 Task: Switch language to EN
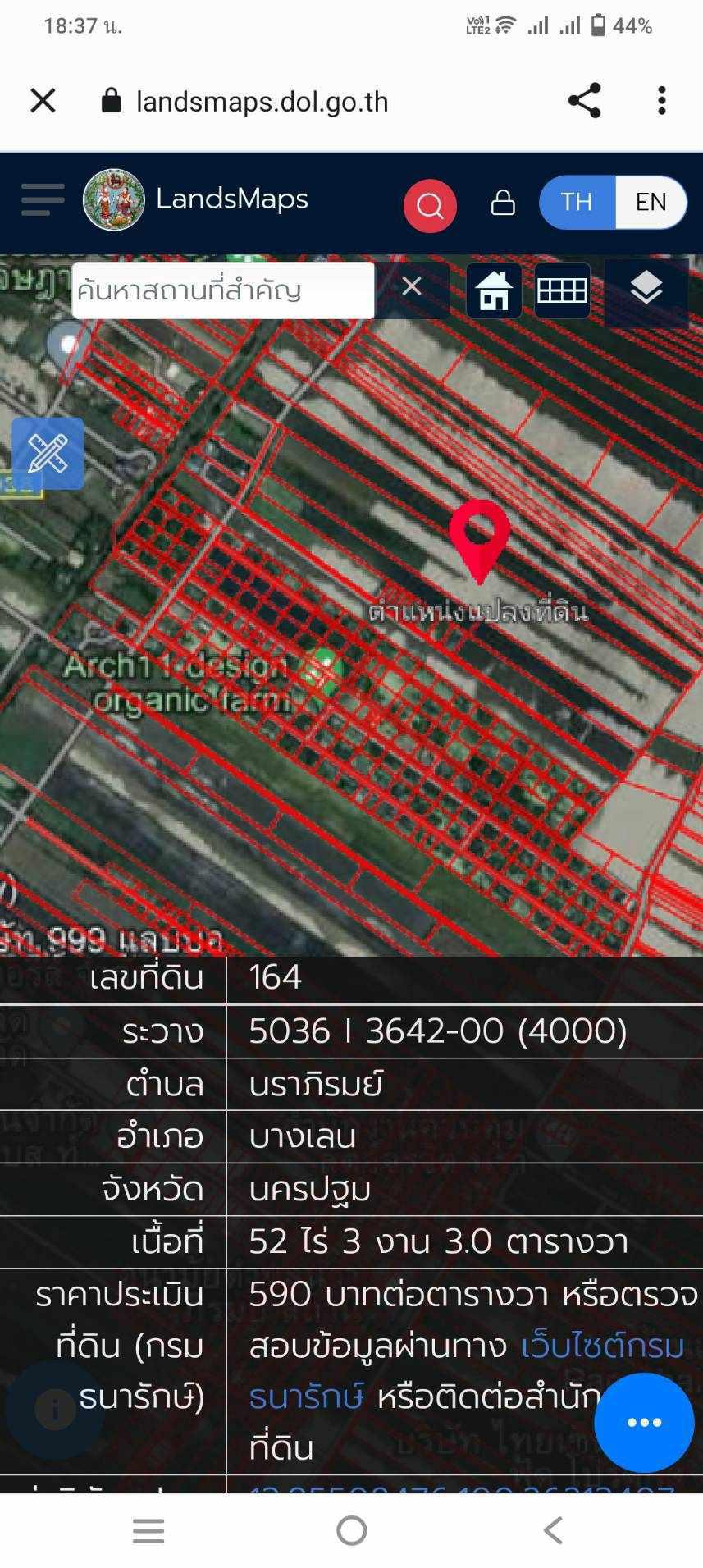[x=651, y=202]
